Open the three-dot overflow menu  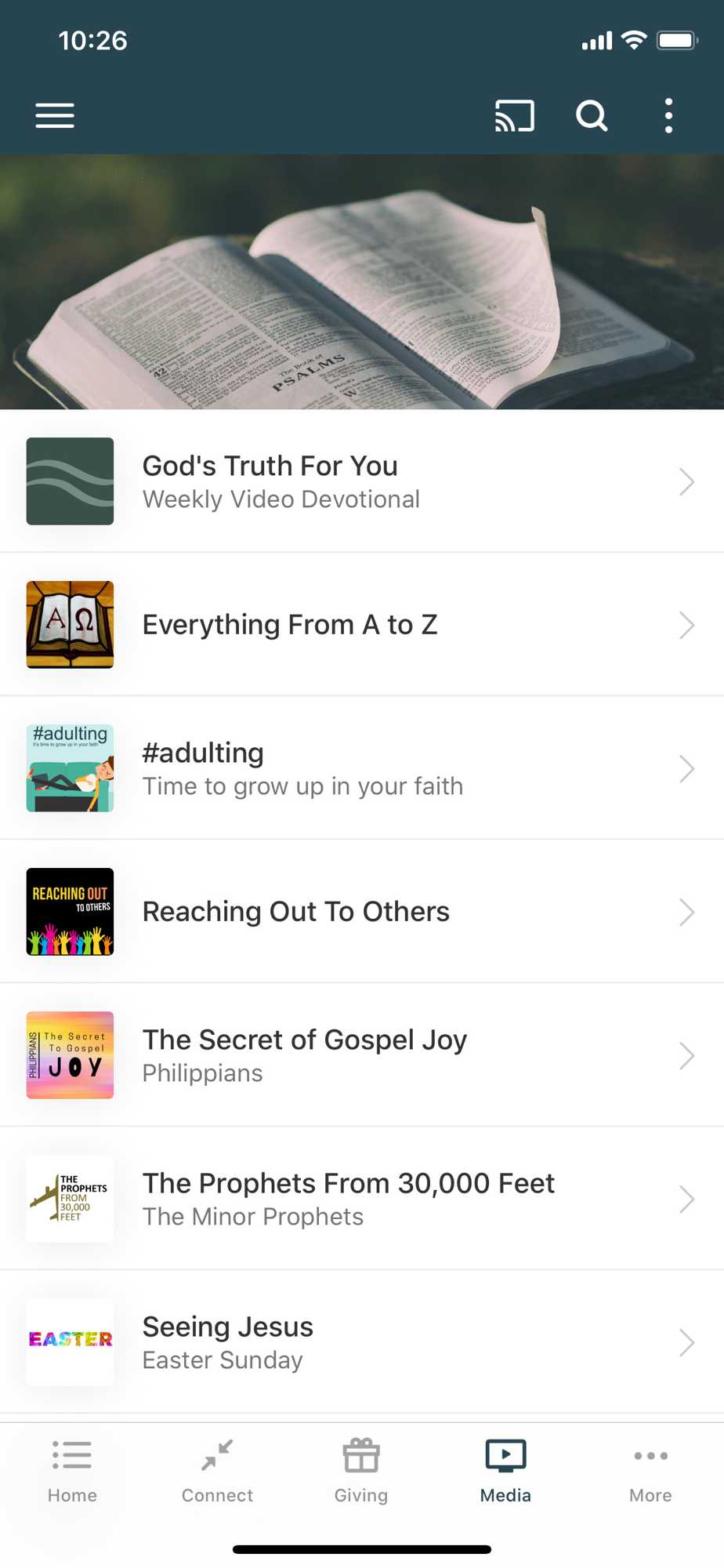click(668, 116)
